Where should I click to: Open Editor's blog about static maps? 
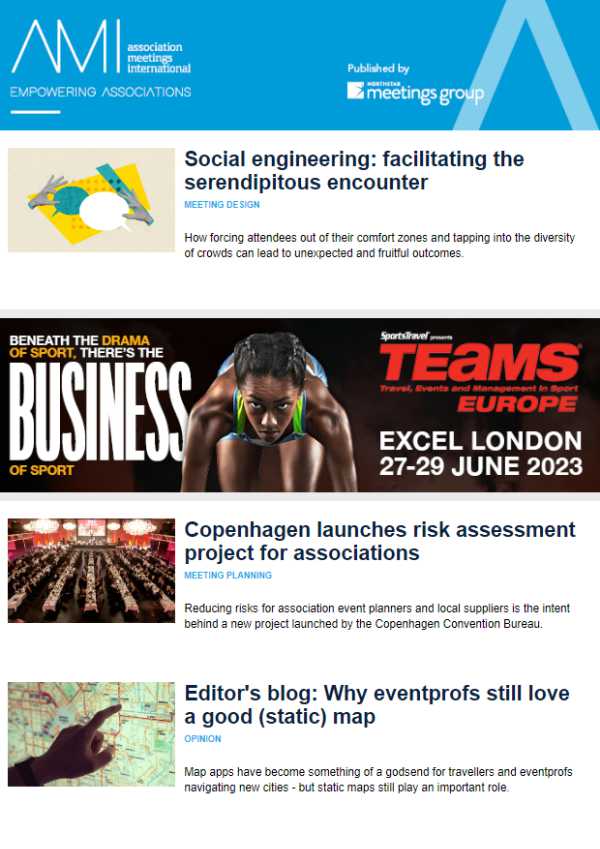pyautogui.click(x=376, y=705)
